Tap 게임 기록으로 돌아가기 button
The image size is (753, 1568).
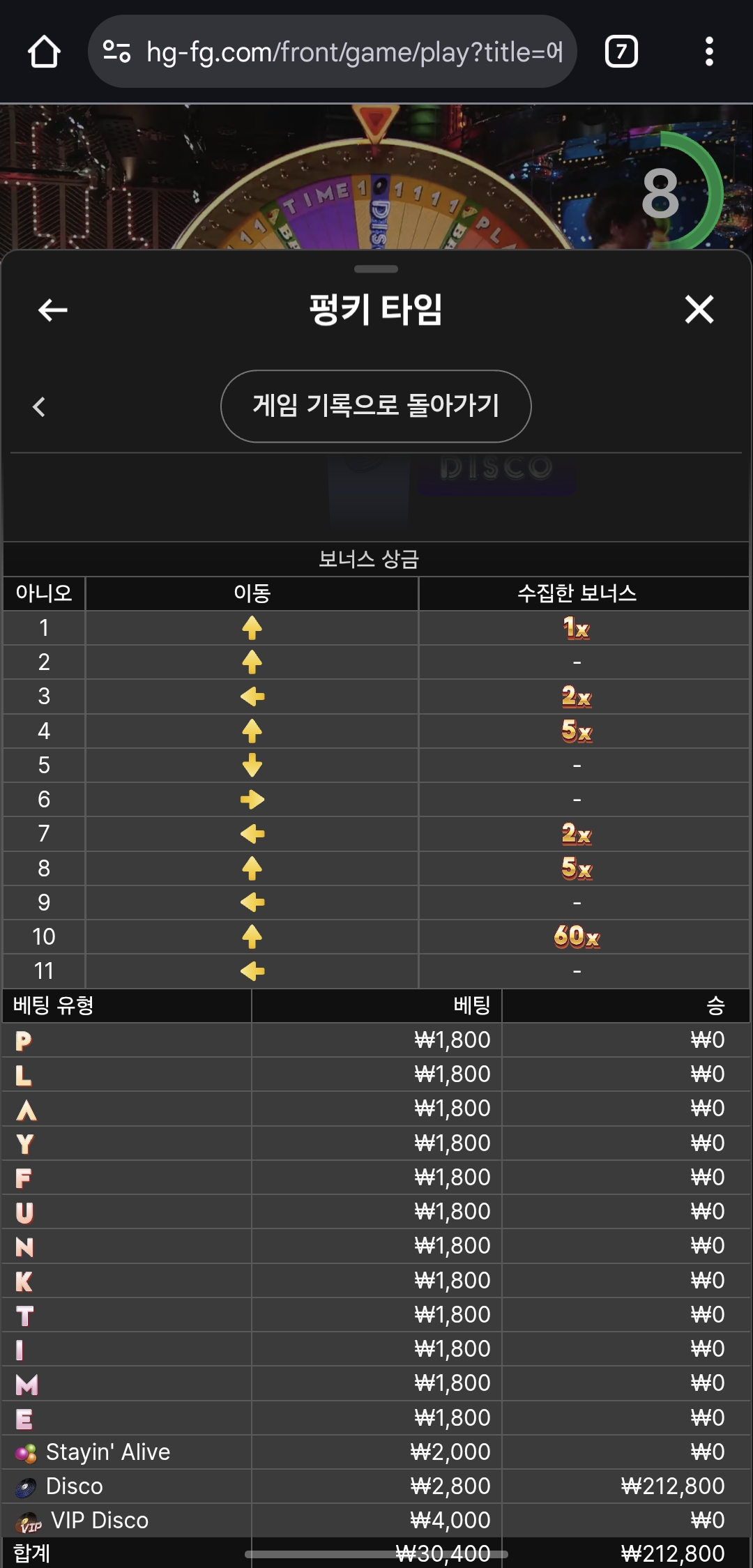(x=376, y=406)
